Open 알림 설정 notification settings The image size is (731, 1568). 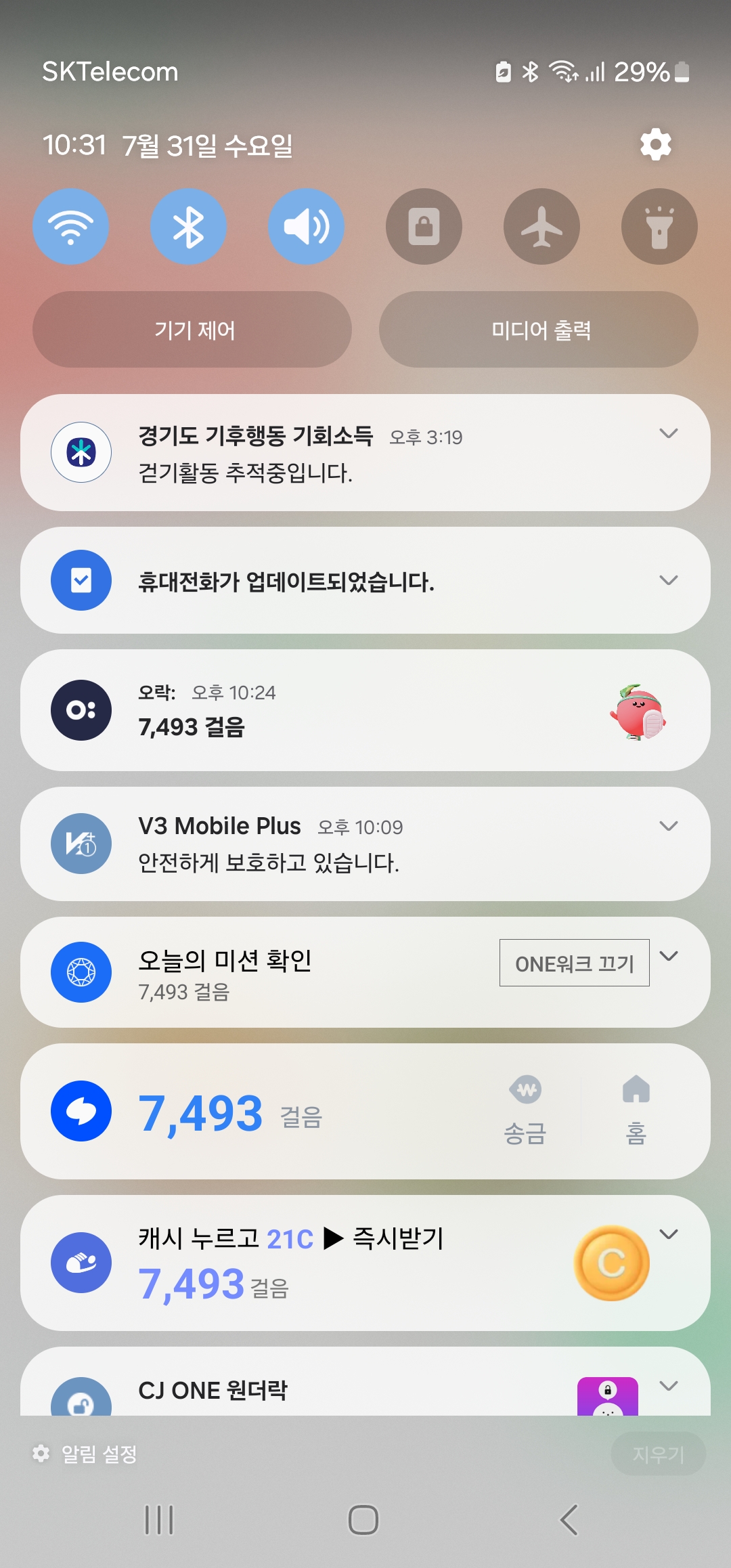86,1454
